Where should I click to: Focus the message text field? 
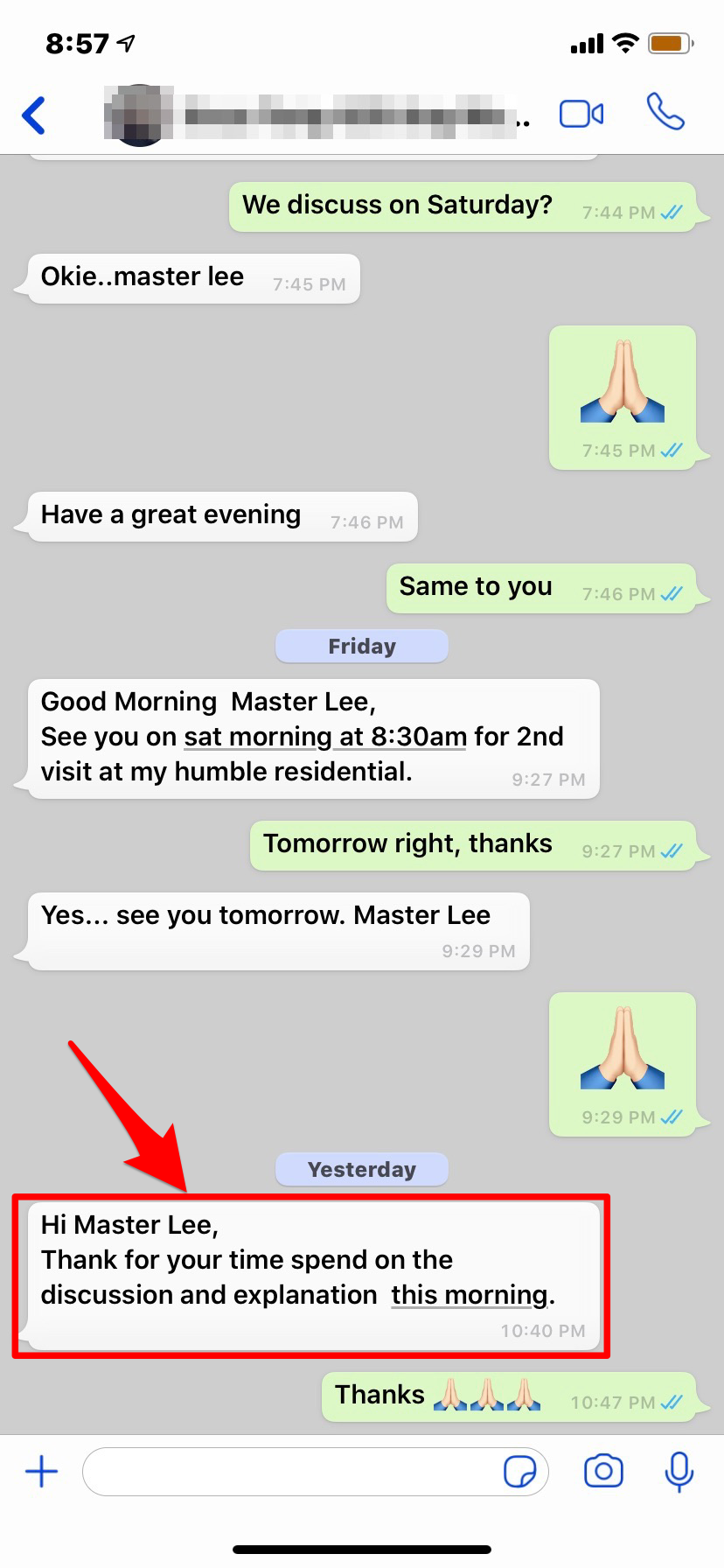click(x=289, y=1472)
